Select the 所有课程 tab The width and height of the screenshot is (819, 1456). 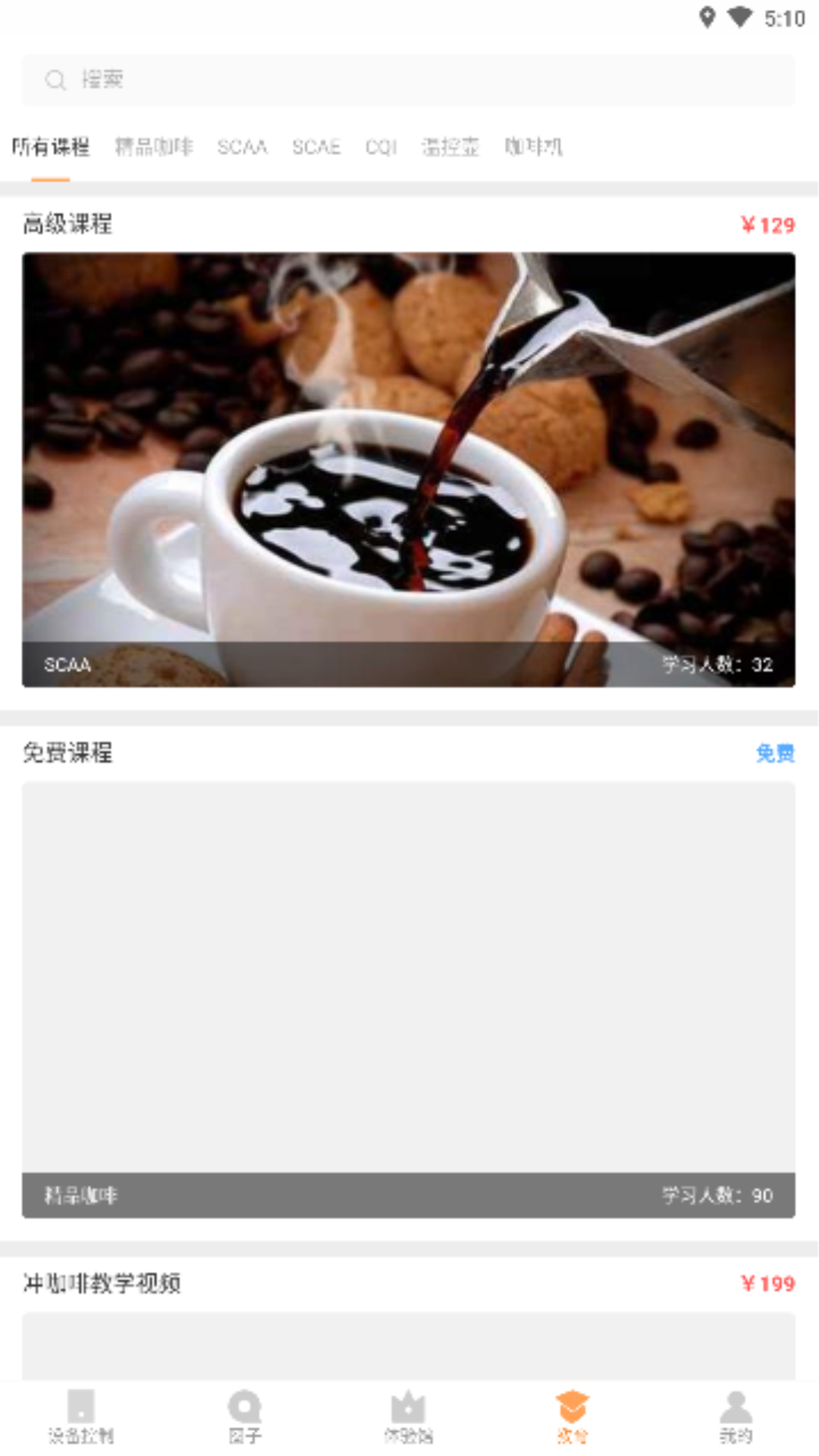point(51,147)
